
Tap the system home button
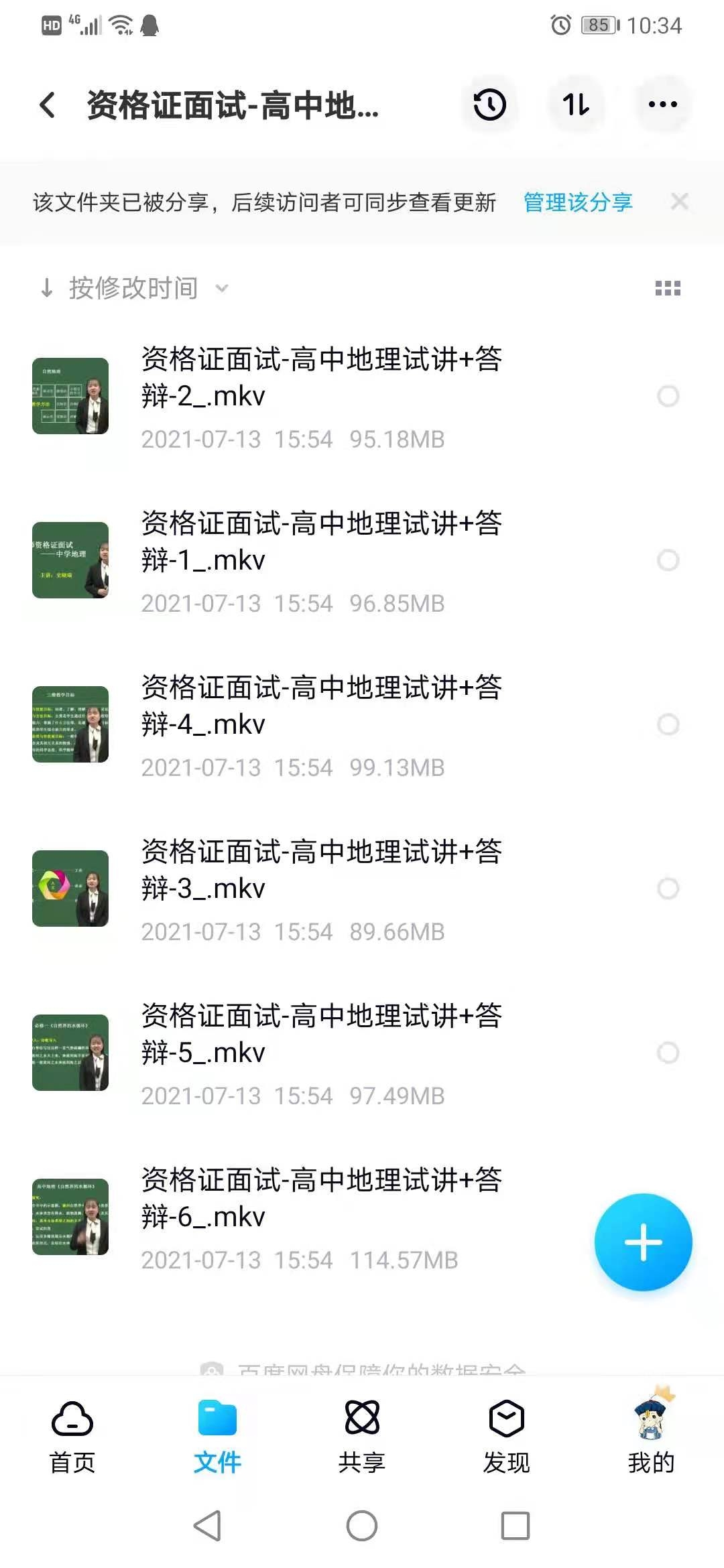362,1526
